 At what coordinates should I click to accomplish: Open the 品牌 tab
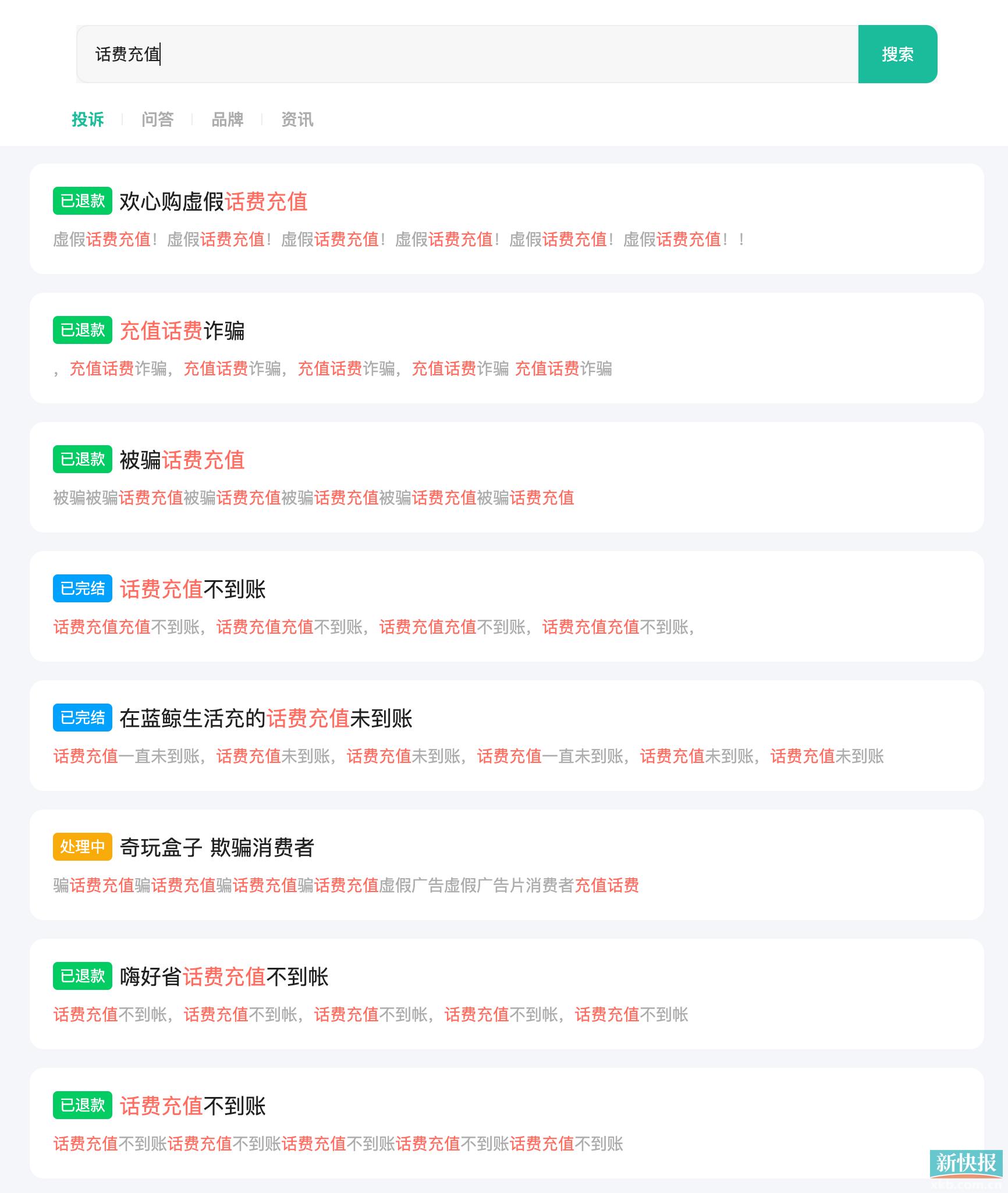(227, 120)
